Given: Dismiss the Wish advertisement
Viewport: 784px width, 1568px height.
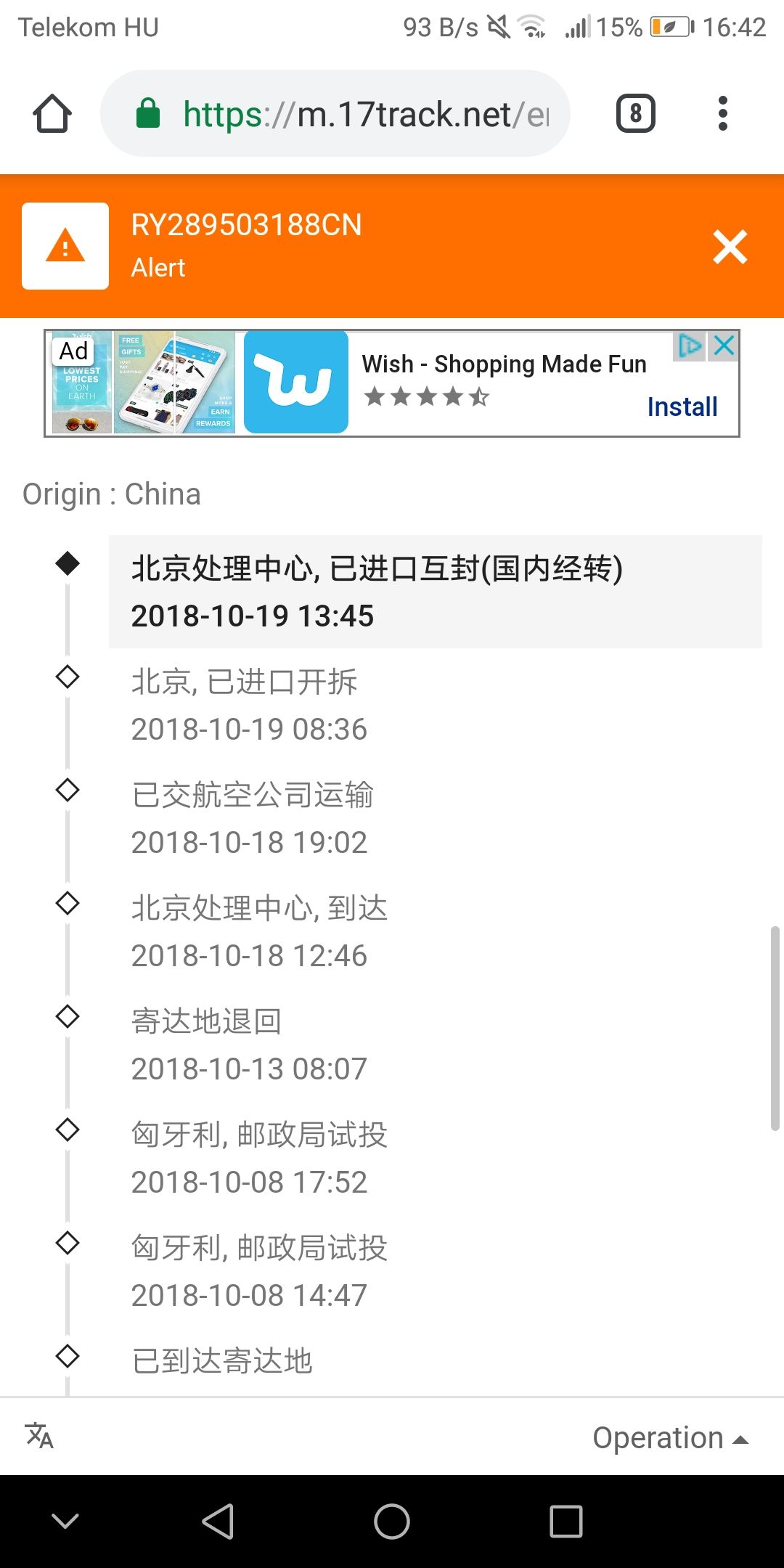Looking at the screenshot, I should click(x=724, y=346).
